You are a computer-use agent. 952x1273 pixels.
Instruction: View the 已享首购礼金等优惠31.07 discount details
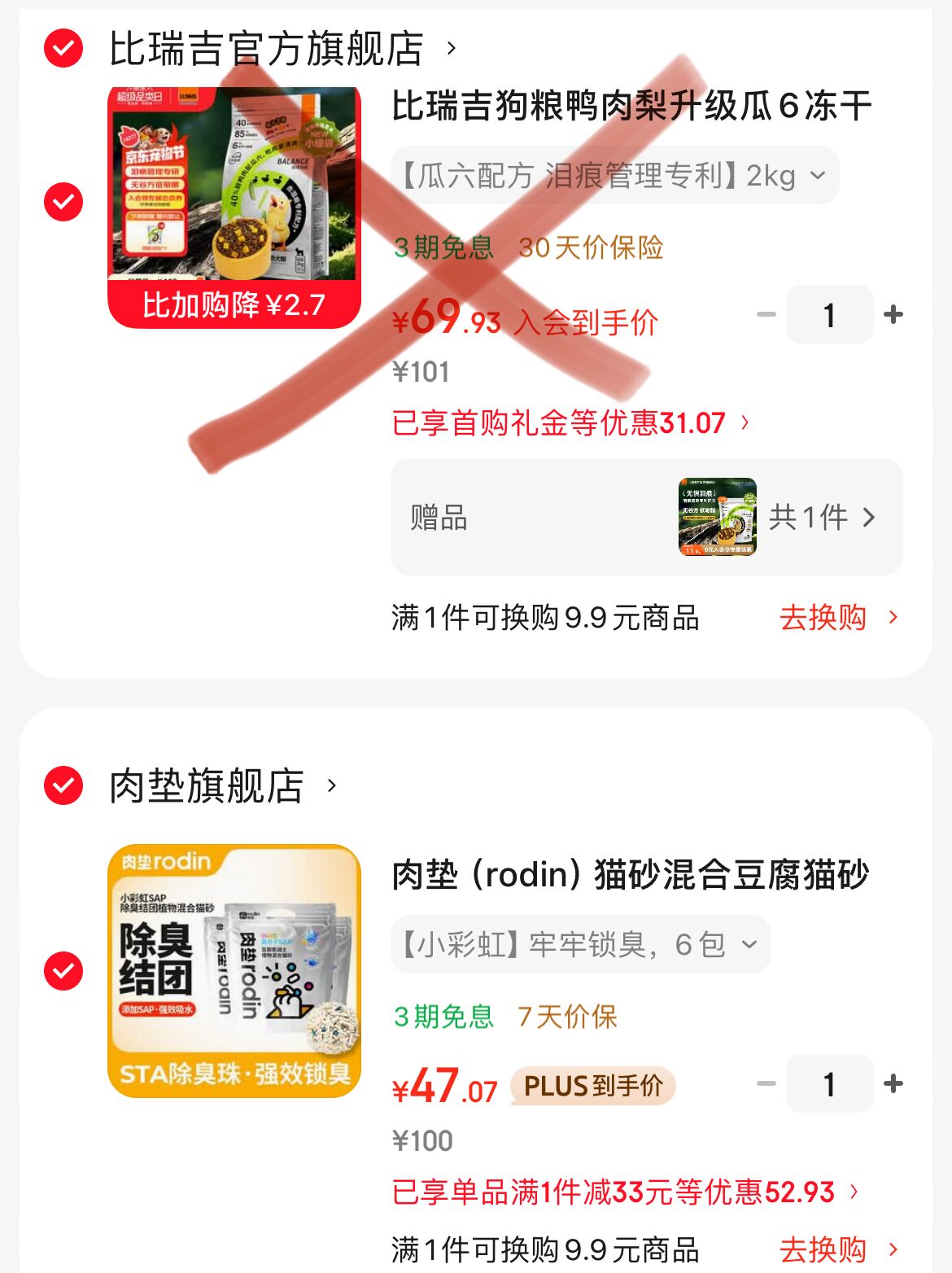tap(570, 423)
